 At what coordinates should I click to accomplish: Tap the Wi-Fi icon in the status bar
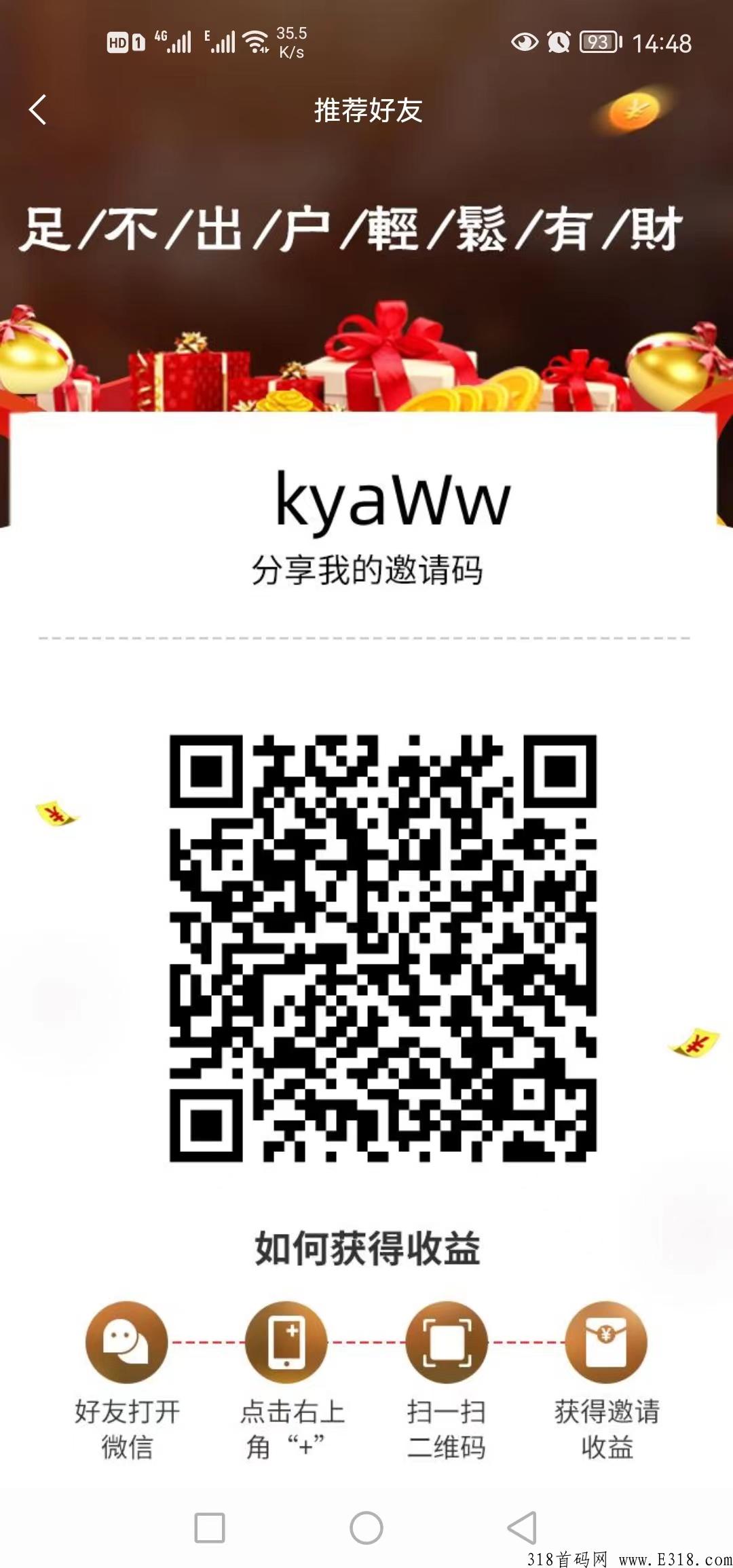click(257, 42)
